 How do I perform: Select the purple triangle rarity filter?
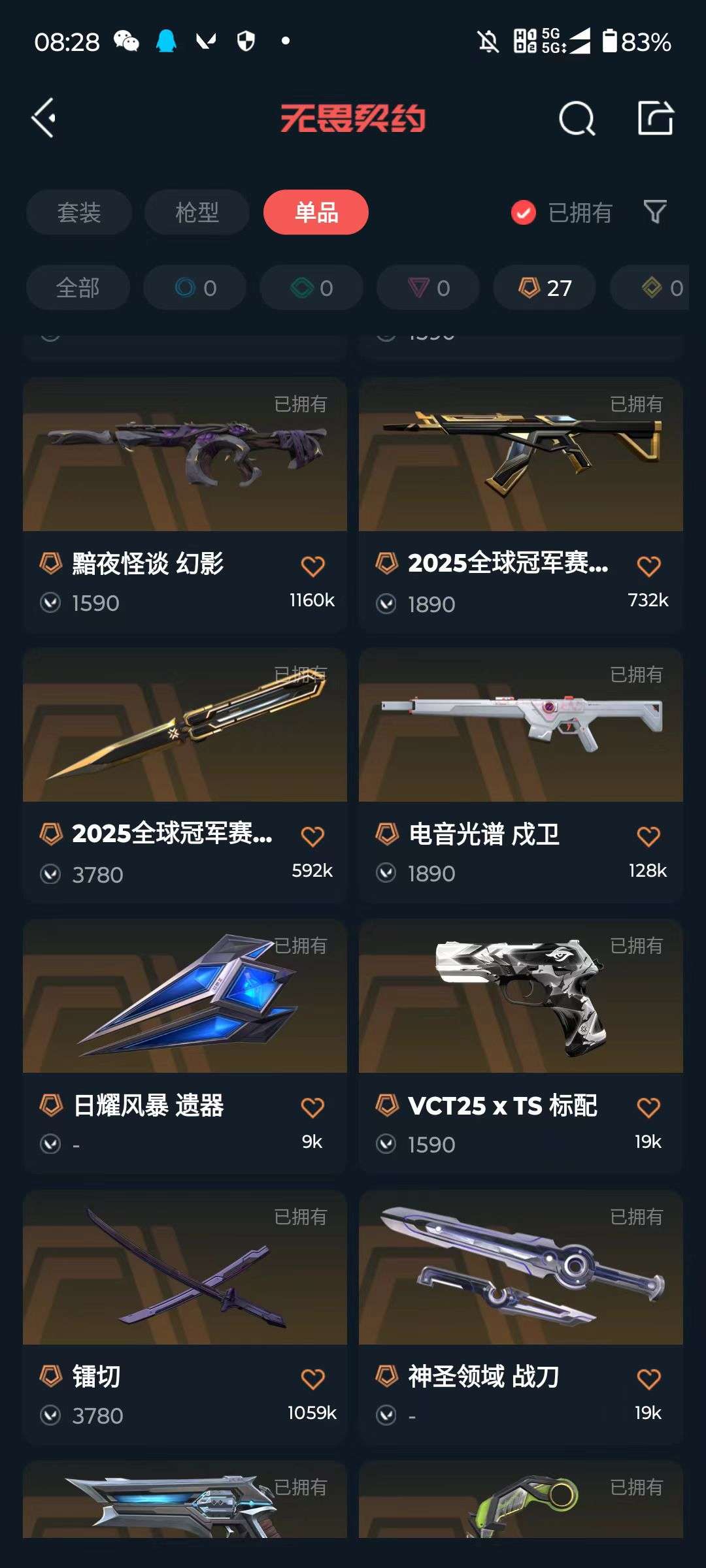coord(427,287)
